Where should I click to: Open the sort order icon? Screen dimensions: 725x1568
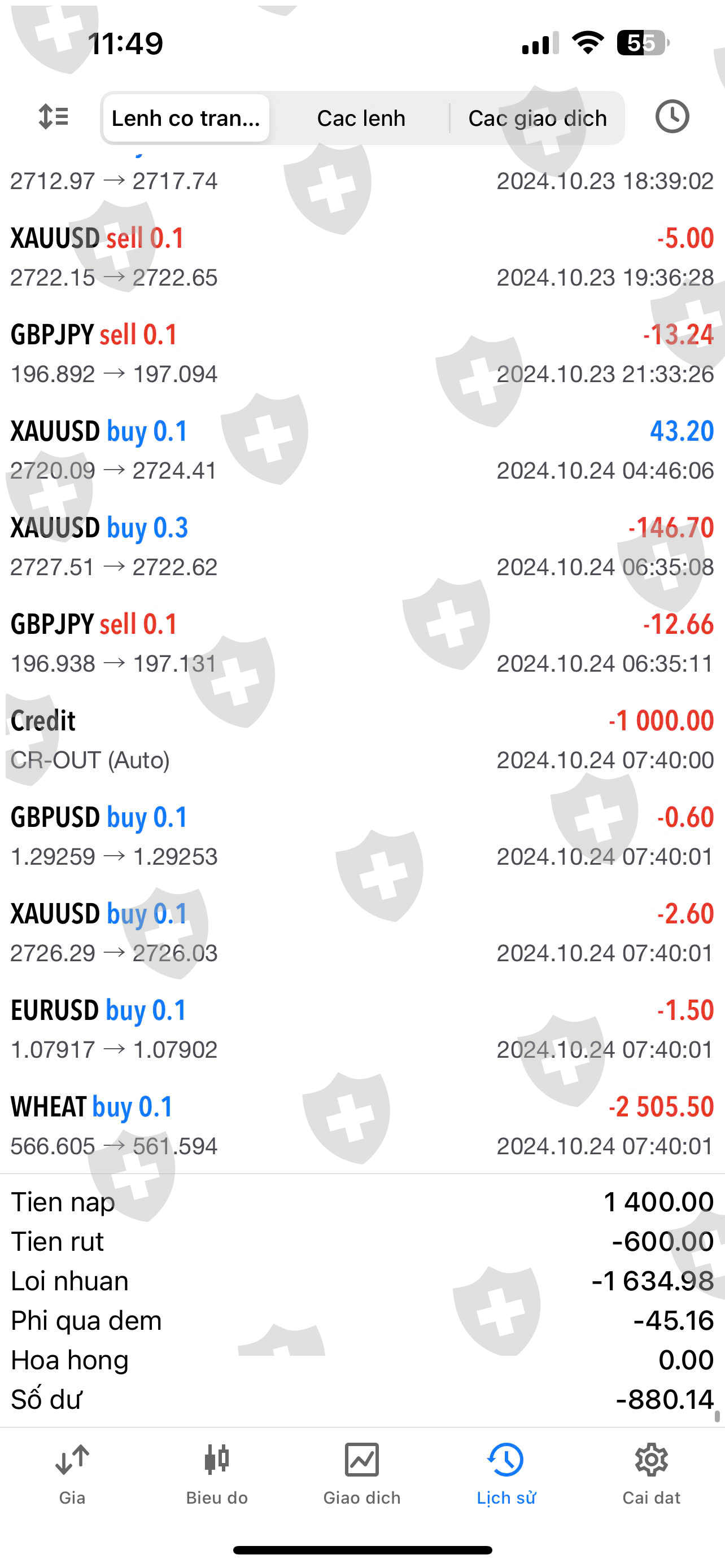[x=54, y=117]
